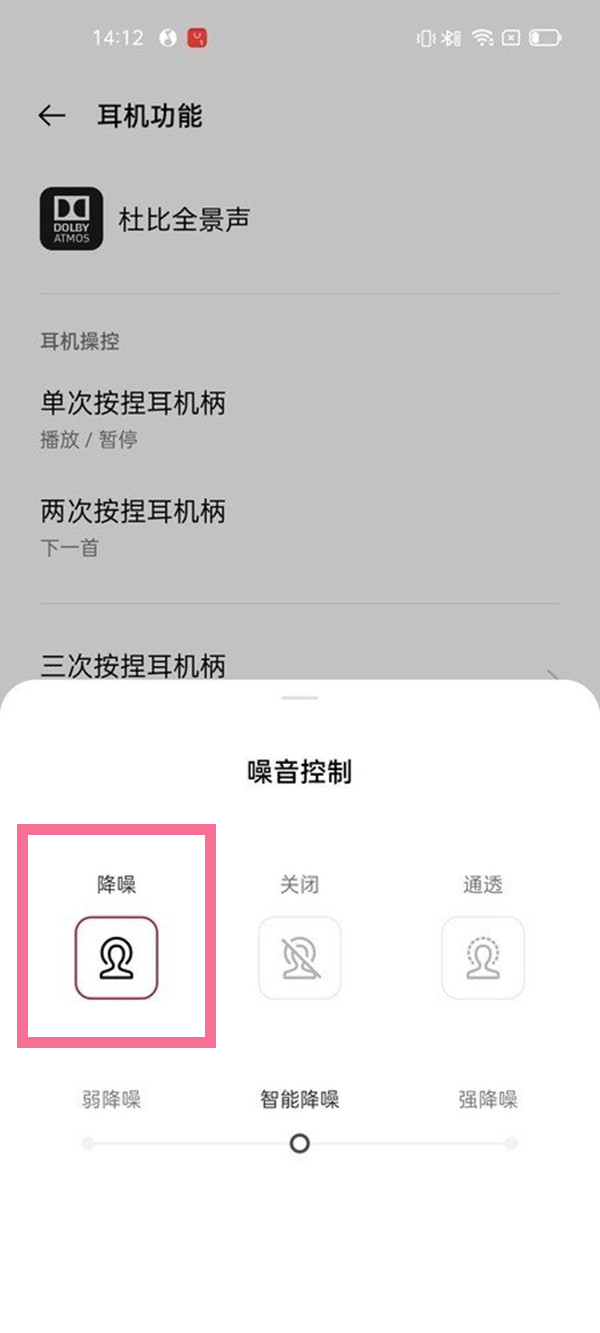Switch to 通透 transparency mode
This screenshot has height=1333, width=600.
pos(482,957)
